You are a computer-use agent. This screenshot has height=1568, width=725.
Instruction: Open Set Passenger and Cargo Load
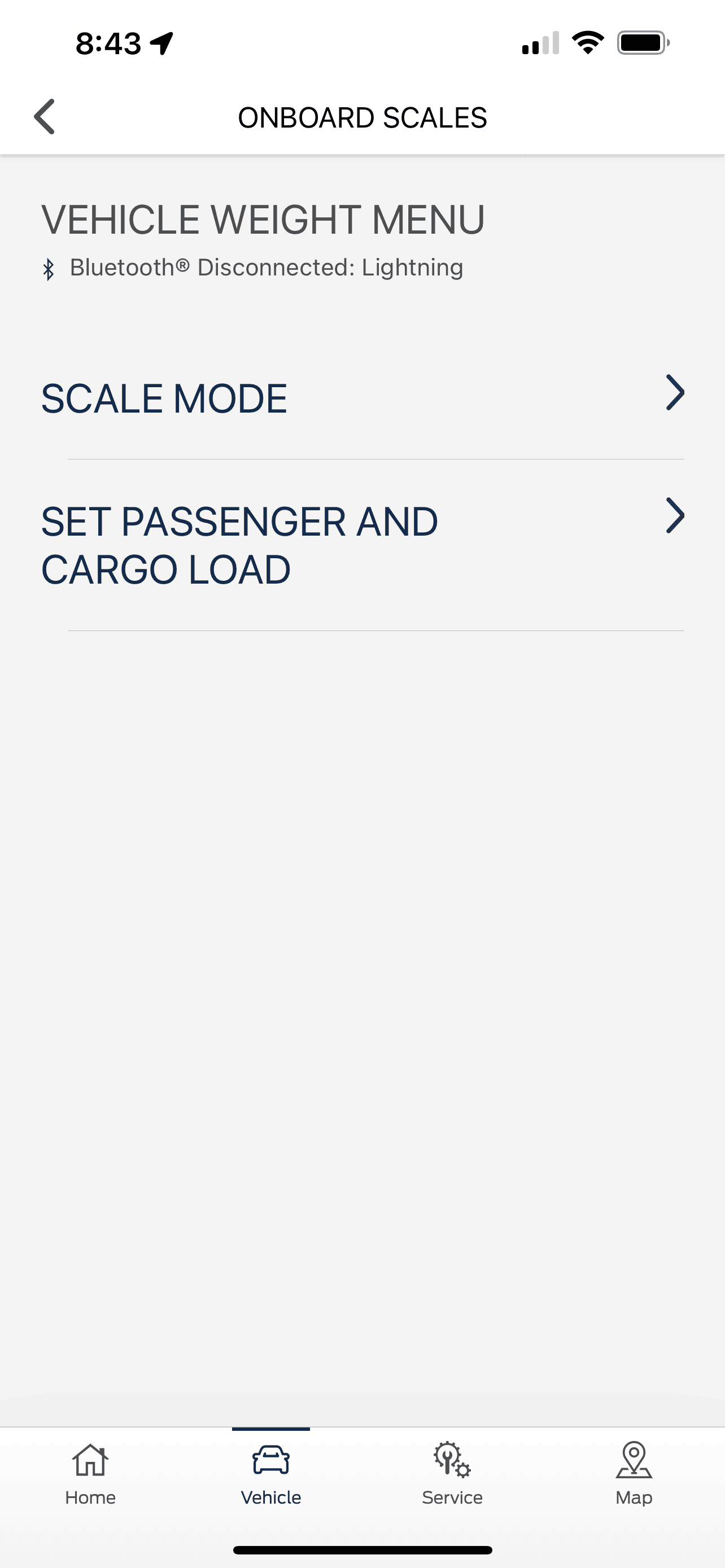pyautogui.click(x=362, y=545)
